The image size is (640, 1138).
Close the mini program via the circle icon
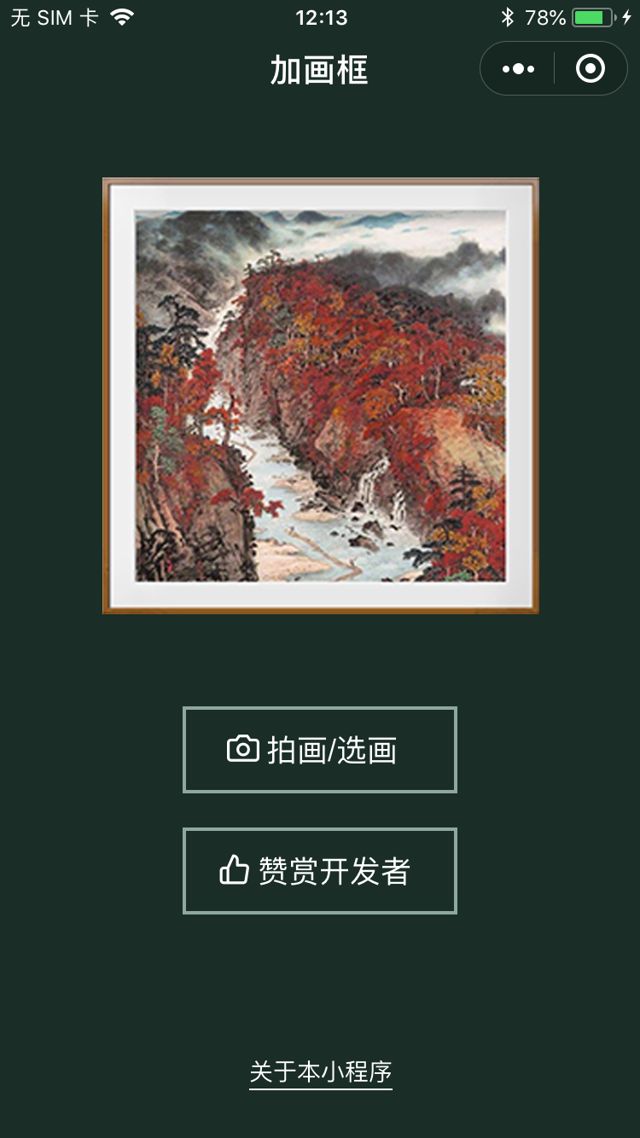[x=590, y=69]
